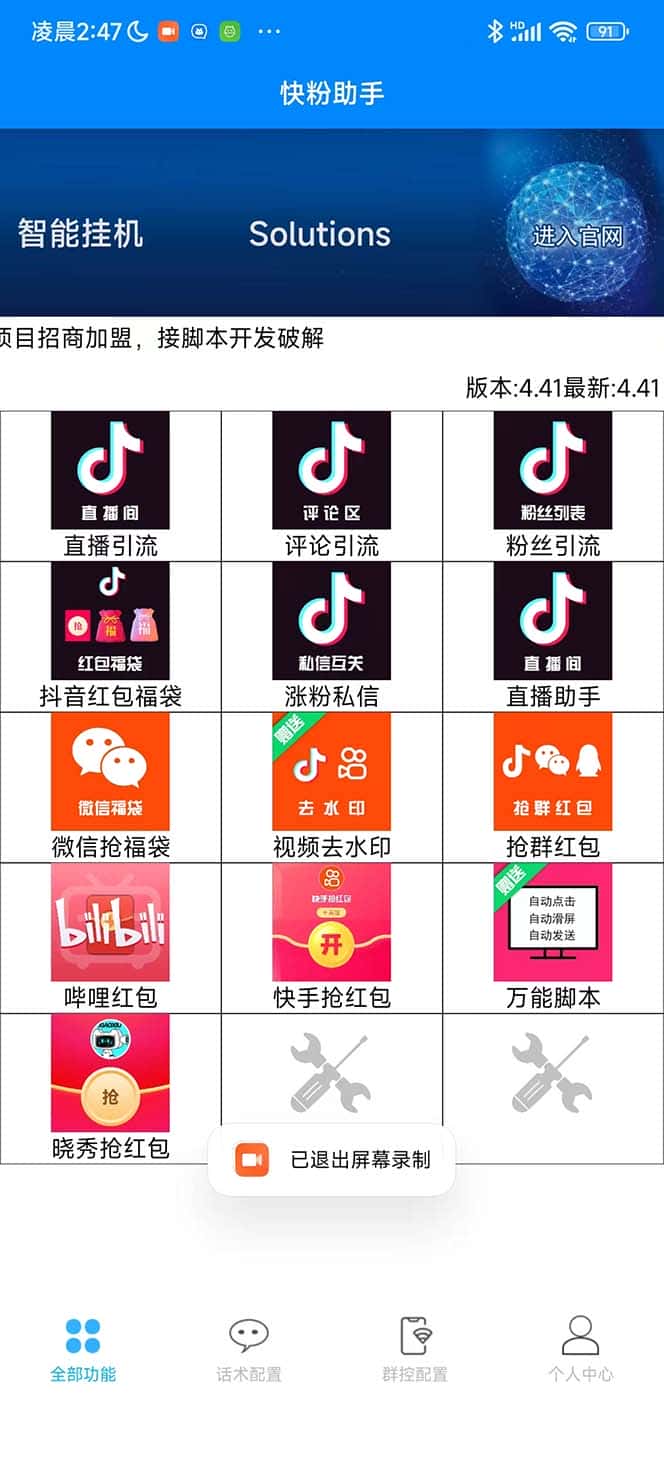The image size is (664, 1476).
Task: Open the 进入官网 official website link
Action: pyautogui.click(x=577, y=236)
